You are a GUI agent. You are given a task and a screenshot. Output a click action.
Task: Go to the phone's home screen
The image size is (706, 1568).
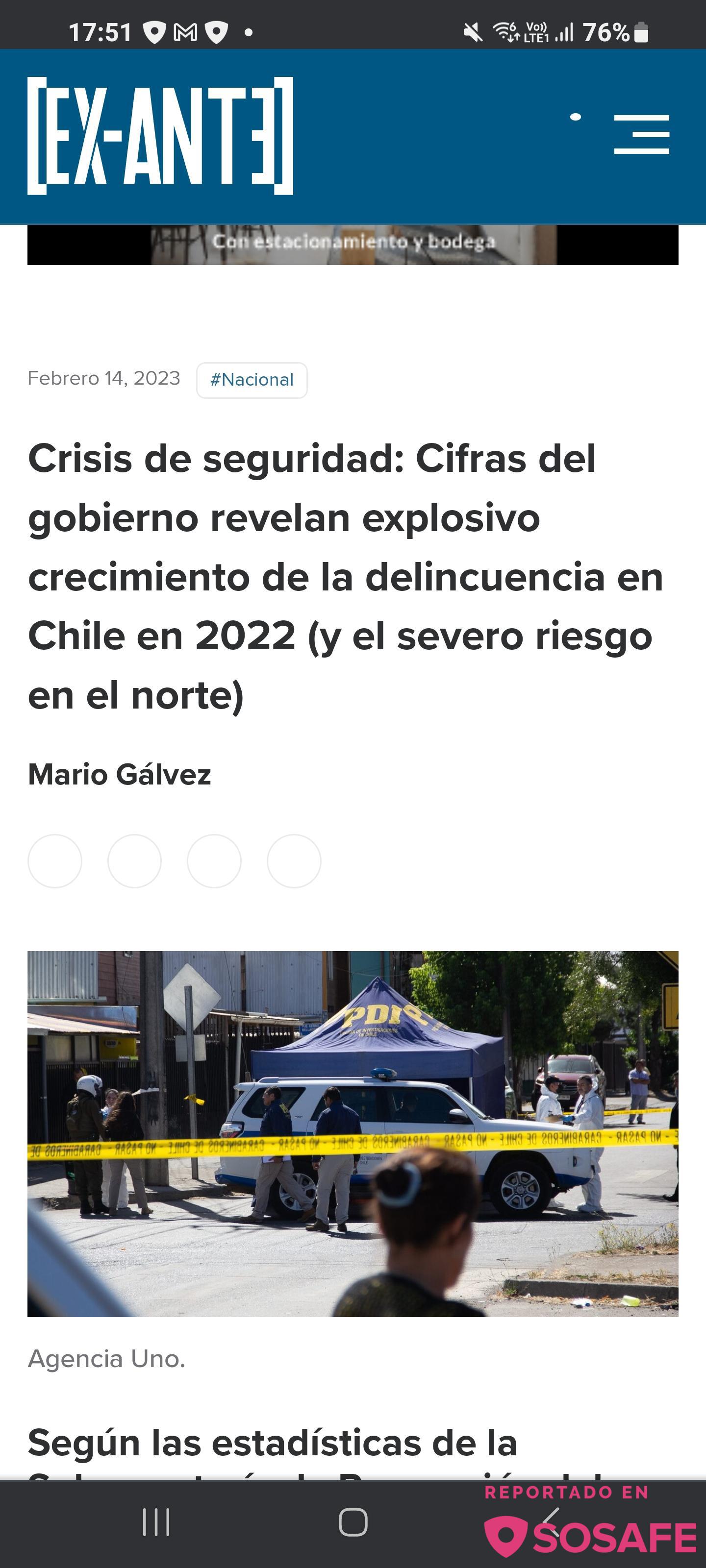(x=353, y=1522)
